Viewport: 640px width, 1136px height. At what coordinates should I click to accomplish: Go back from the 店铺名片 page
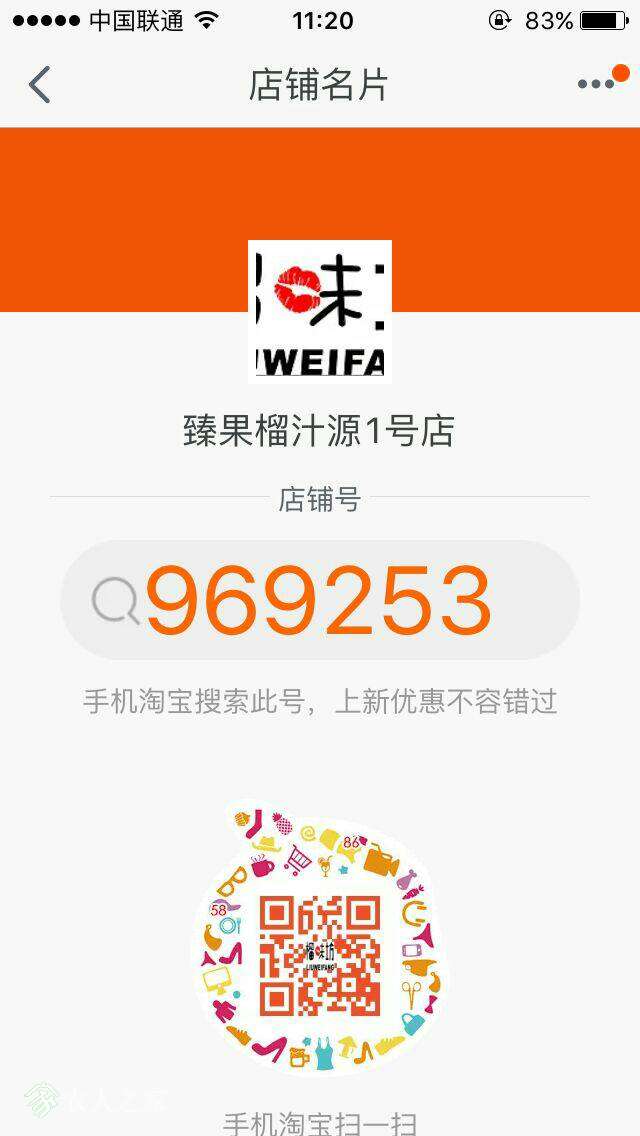tap(40, 85)
